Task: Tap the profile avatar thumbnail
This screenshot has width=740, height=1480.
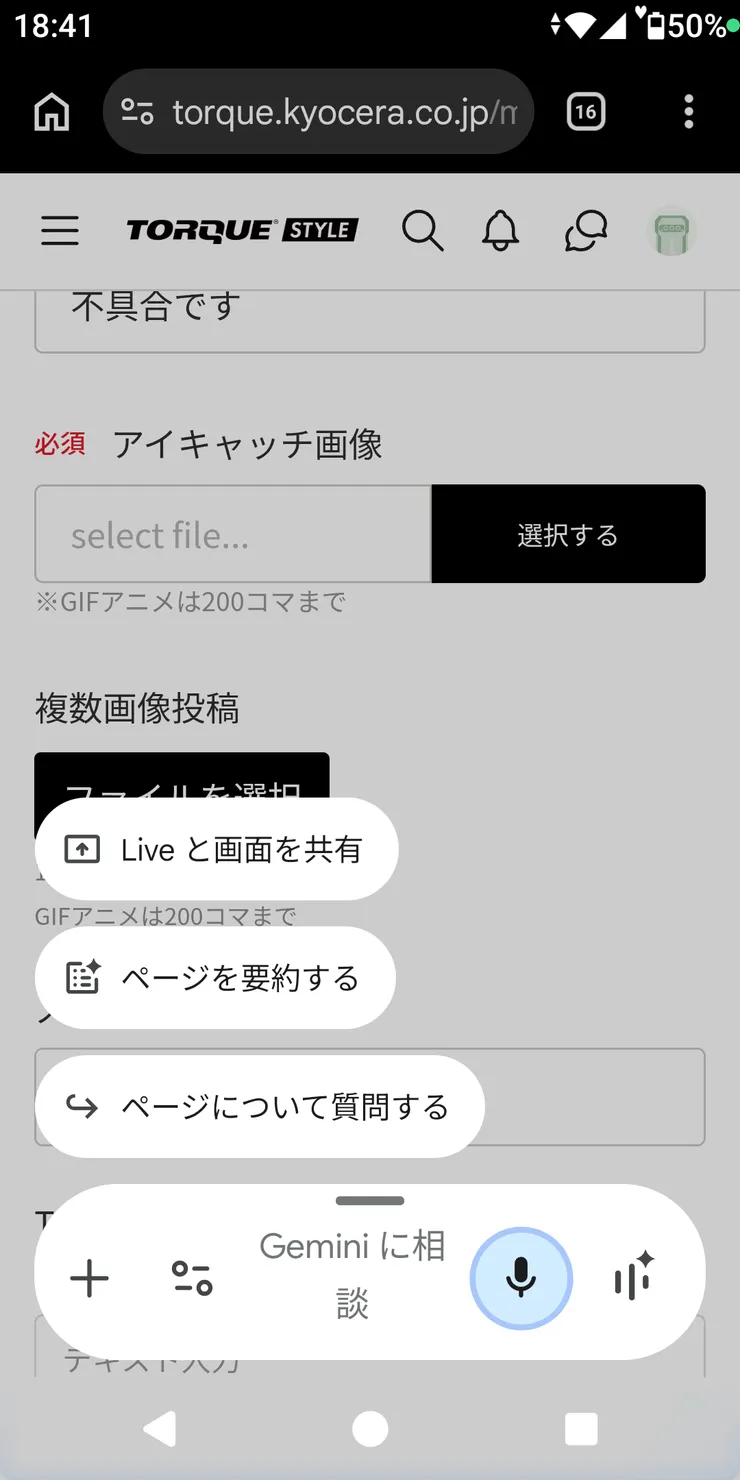Action: click(x=671, y=231)
